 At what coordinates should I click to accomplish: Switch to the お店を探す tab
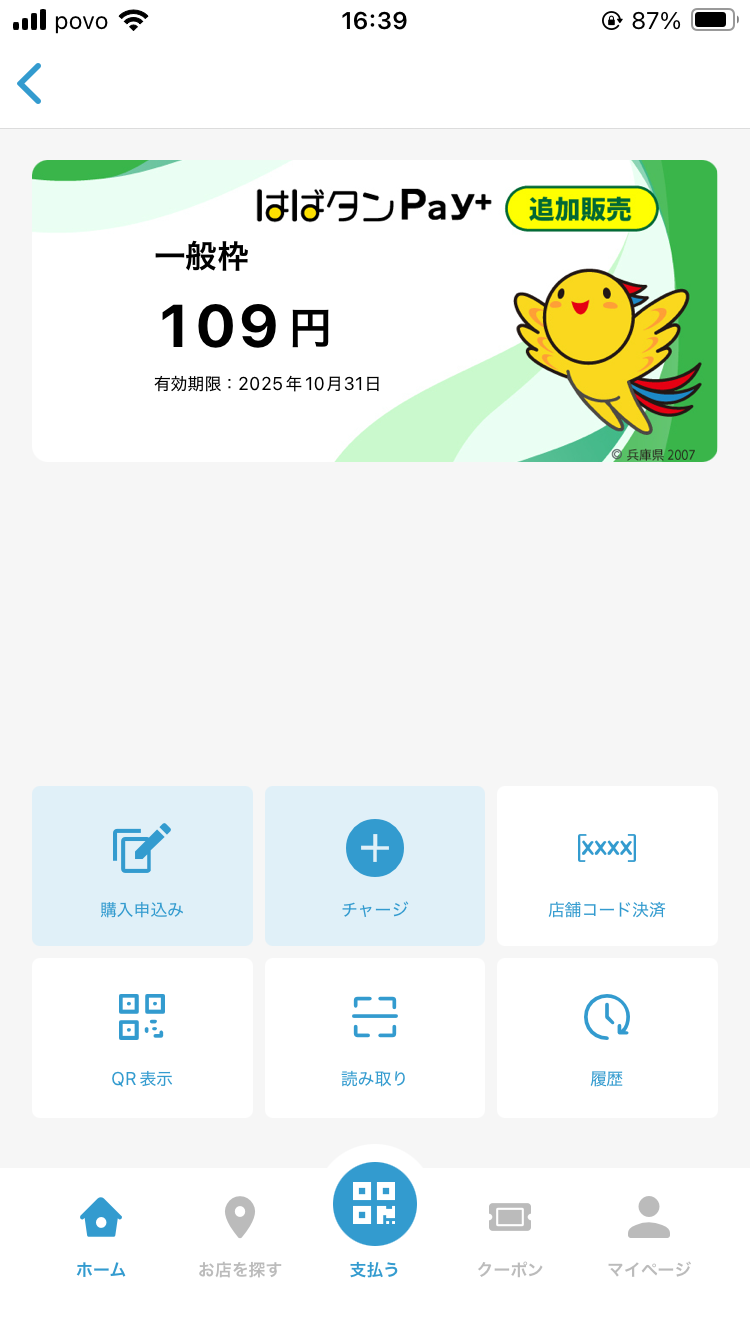[240, 1236]
